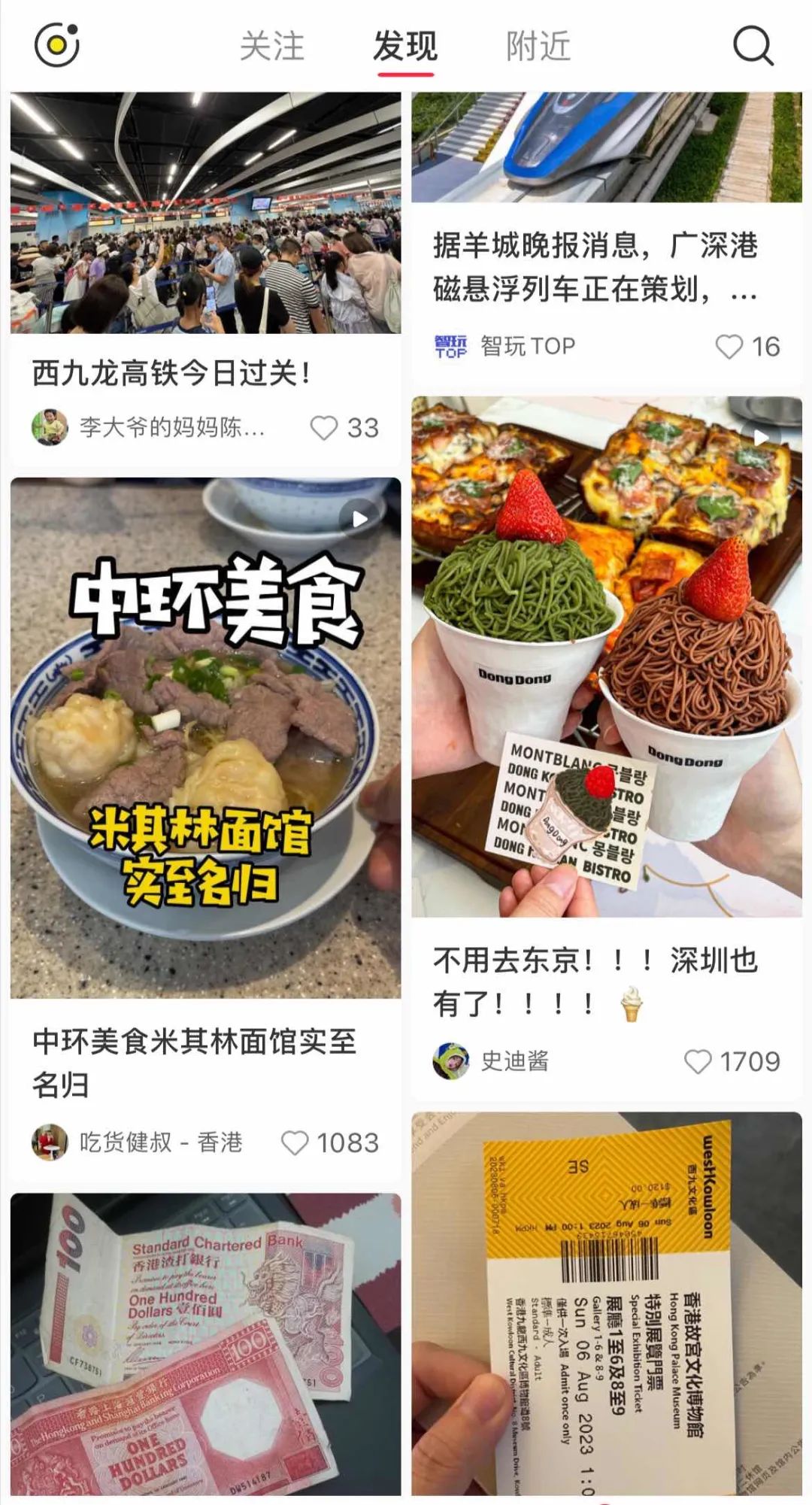
Task: Like the 智玩 TOP post
Action: 729,347
